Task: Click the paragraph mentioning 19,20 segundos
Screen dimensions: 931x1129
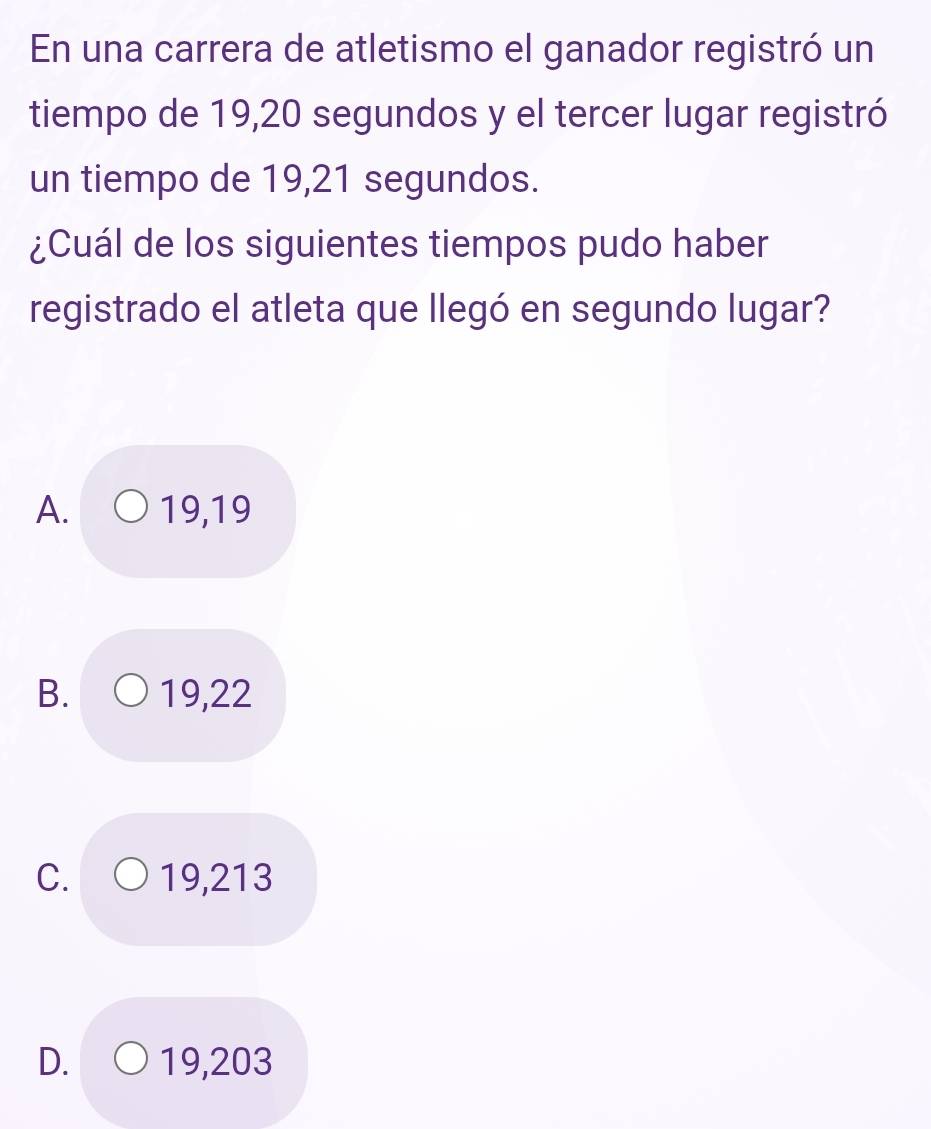Action: point(455,114)
